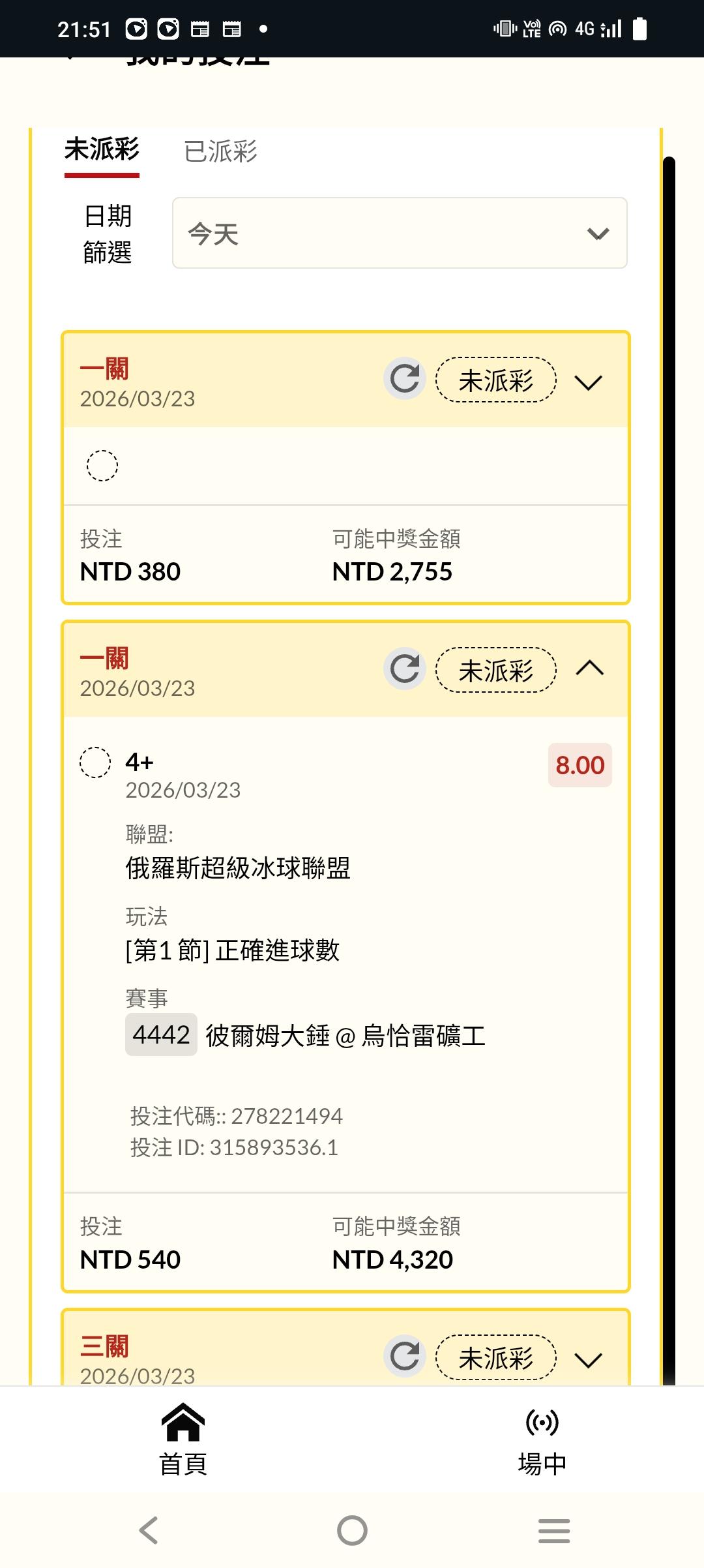Refresh the NTD 540 bet card
Viewport: 704px width, 1568px height.
[404, 669]
